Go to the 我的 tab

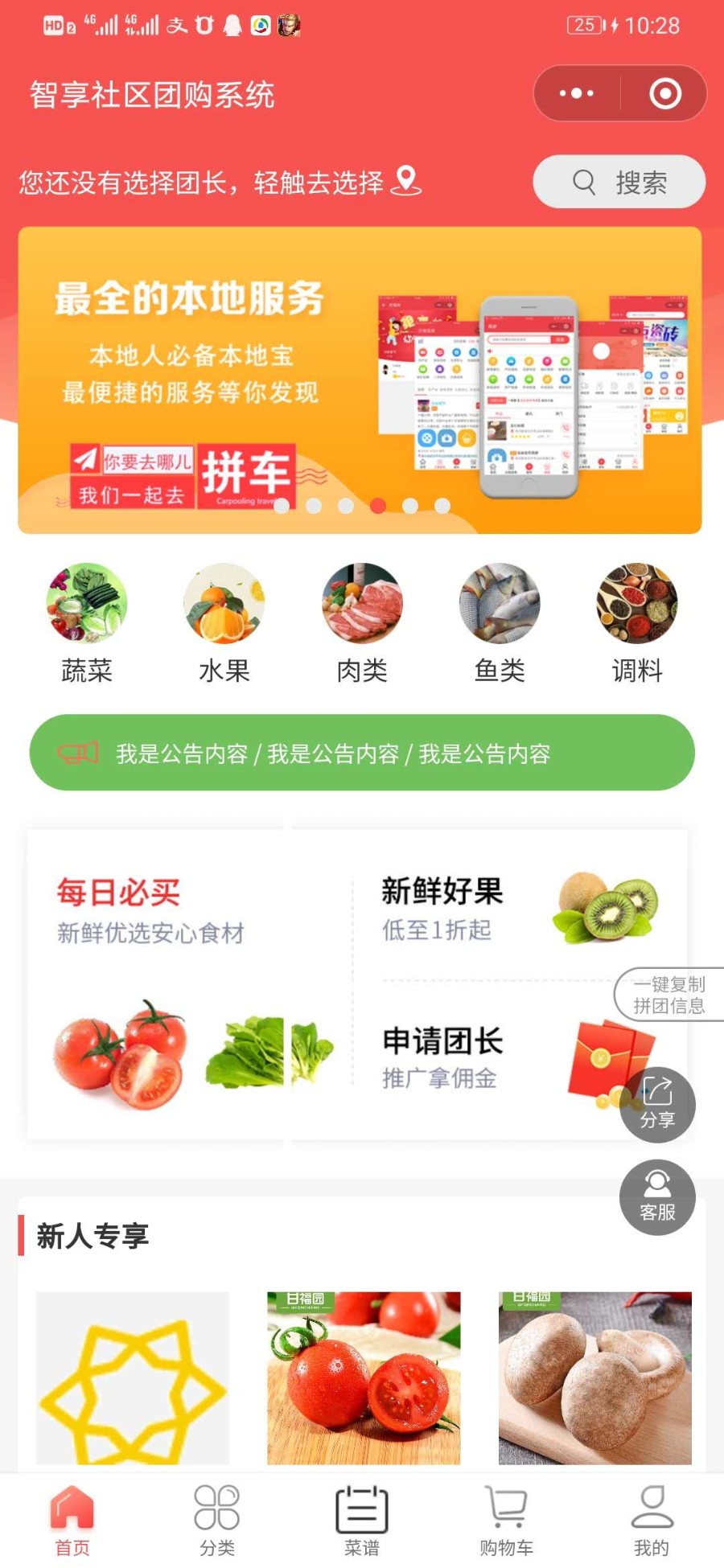(x=651, y=1519)
